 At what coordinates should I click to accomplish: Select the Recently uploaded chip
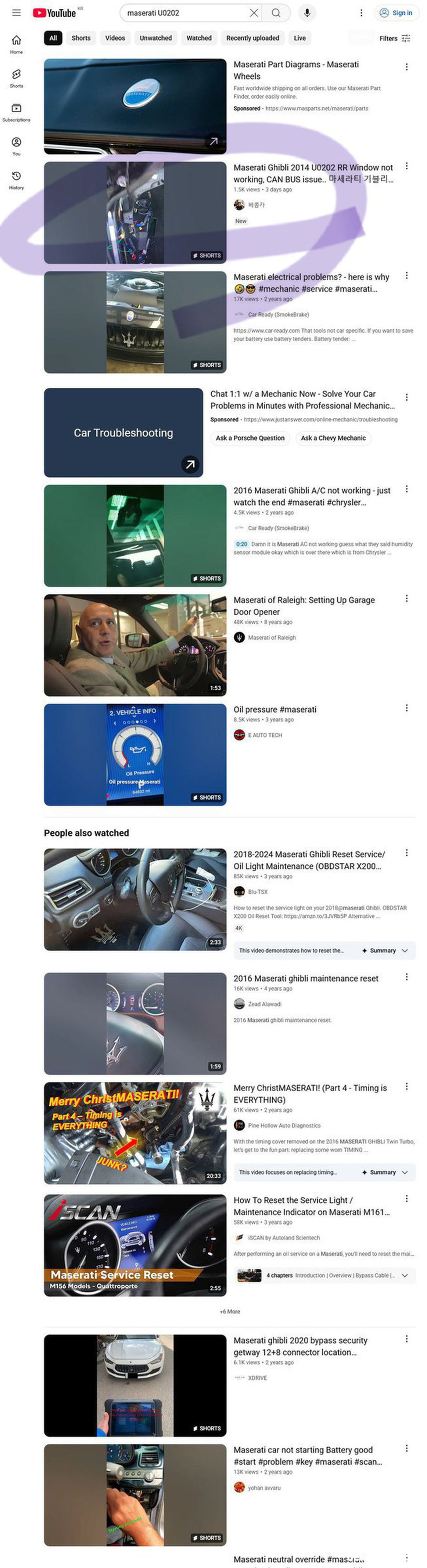(x=252, y=38)
